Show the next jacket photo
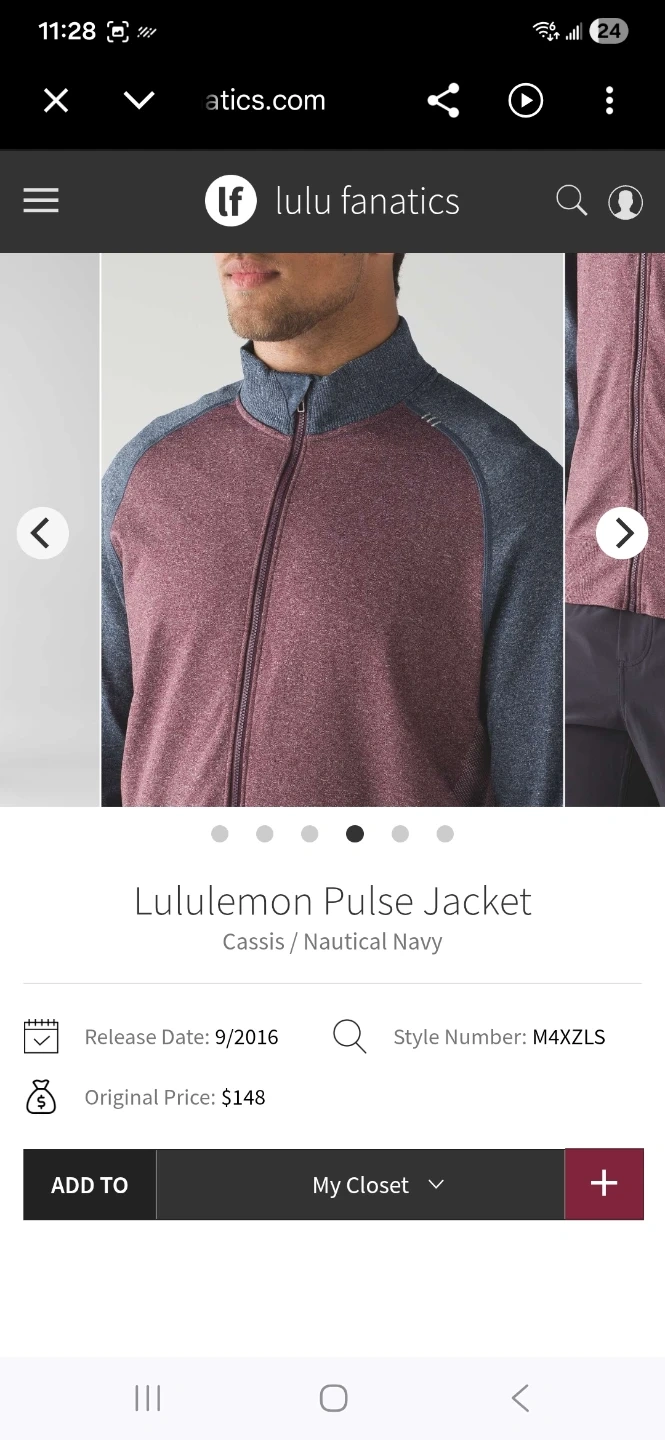The image size is (665, 1440). 622,533
